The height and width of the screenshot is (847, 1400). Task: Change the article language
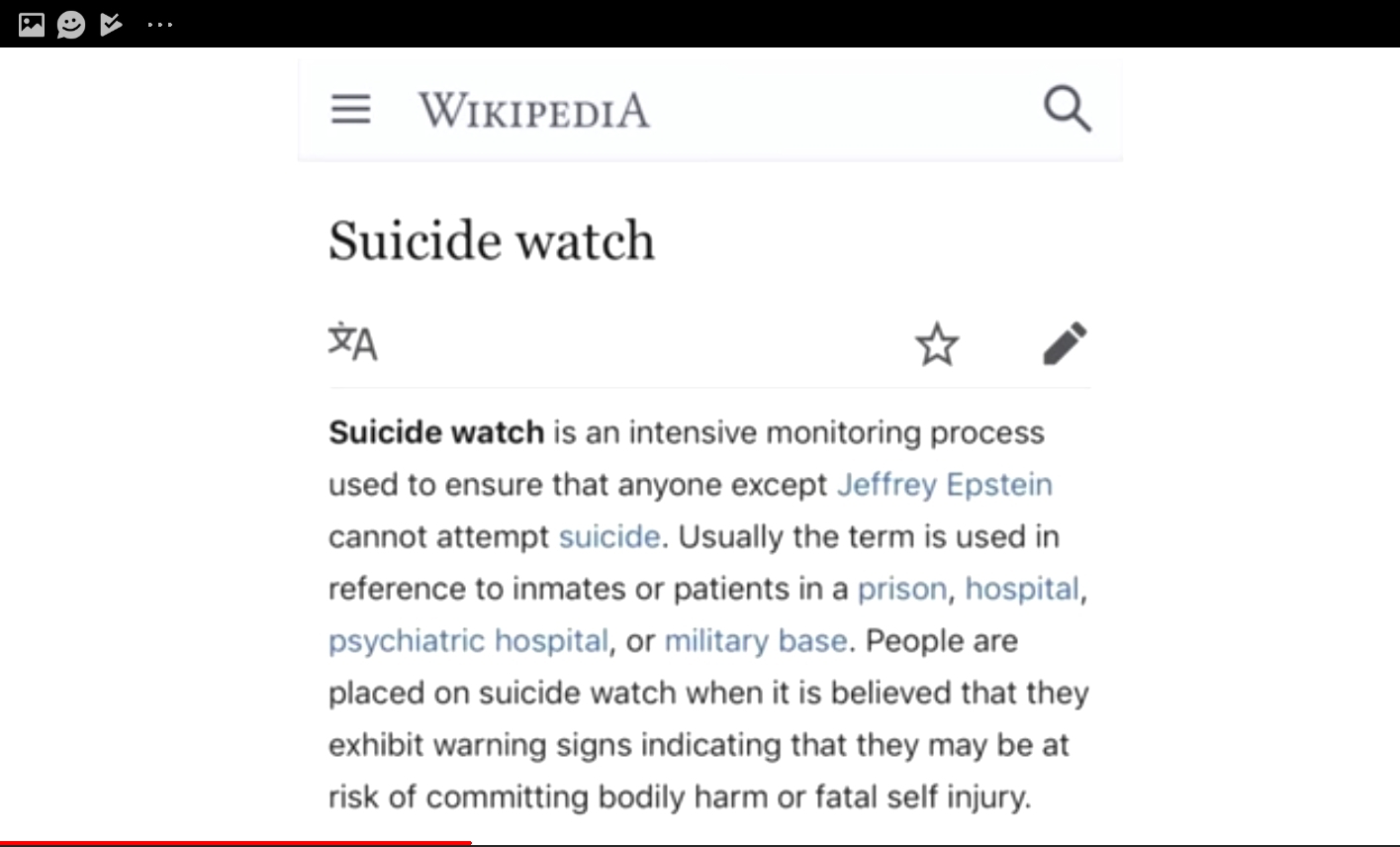[353, 342]
